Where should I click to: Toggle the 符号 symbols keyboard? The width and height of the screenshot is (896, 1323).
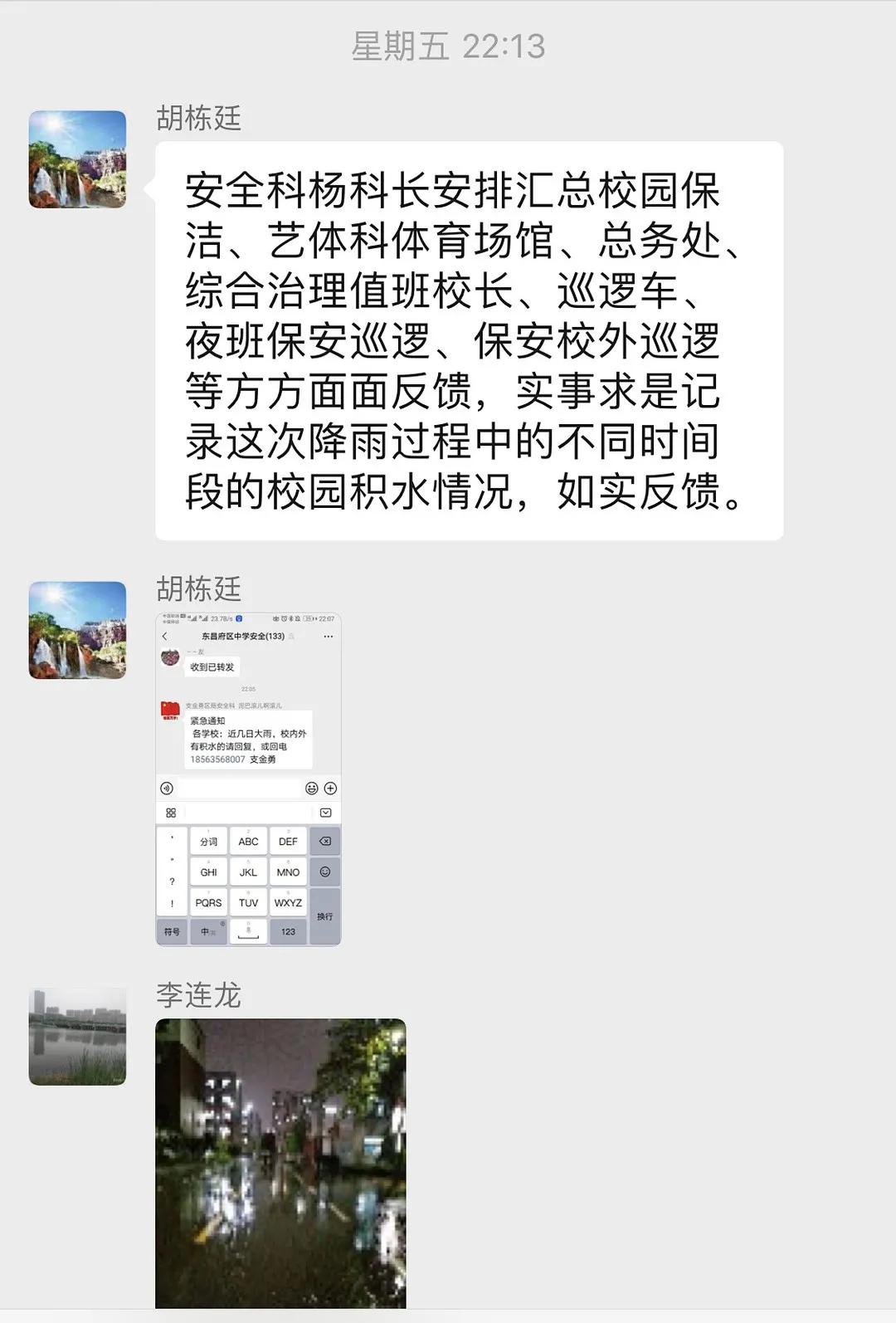(x=172, y=930)
